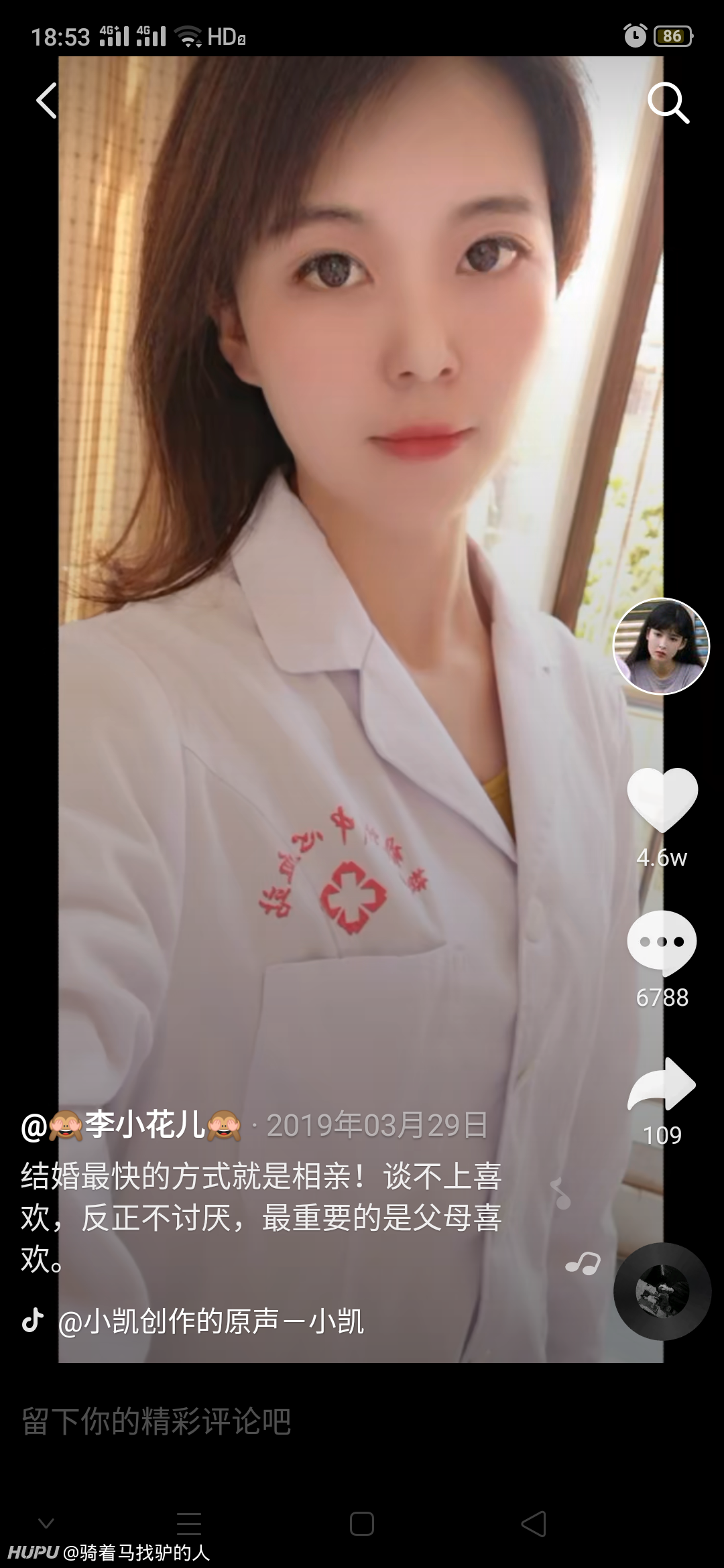Viewport: 724px width, 1568px height.
Task: Open the spinning music disc
Action: (x=662, y=1291)
